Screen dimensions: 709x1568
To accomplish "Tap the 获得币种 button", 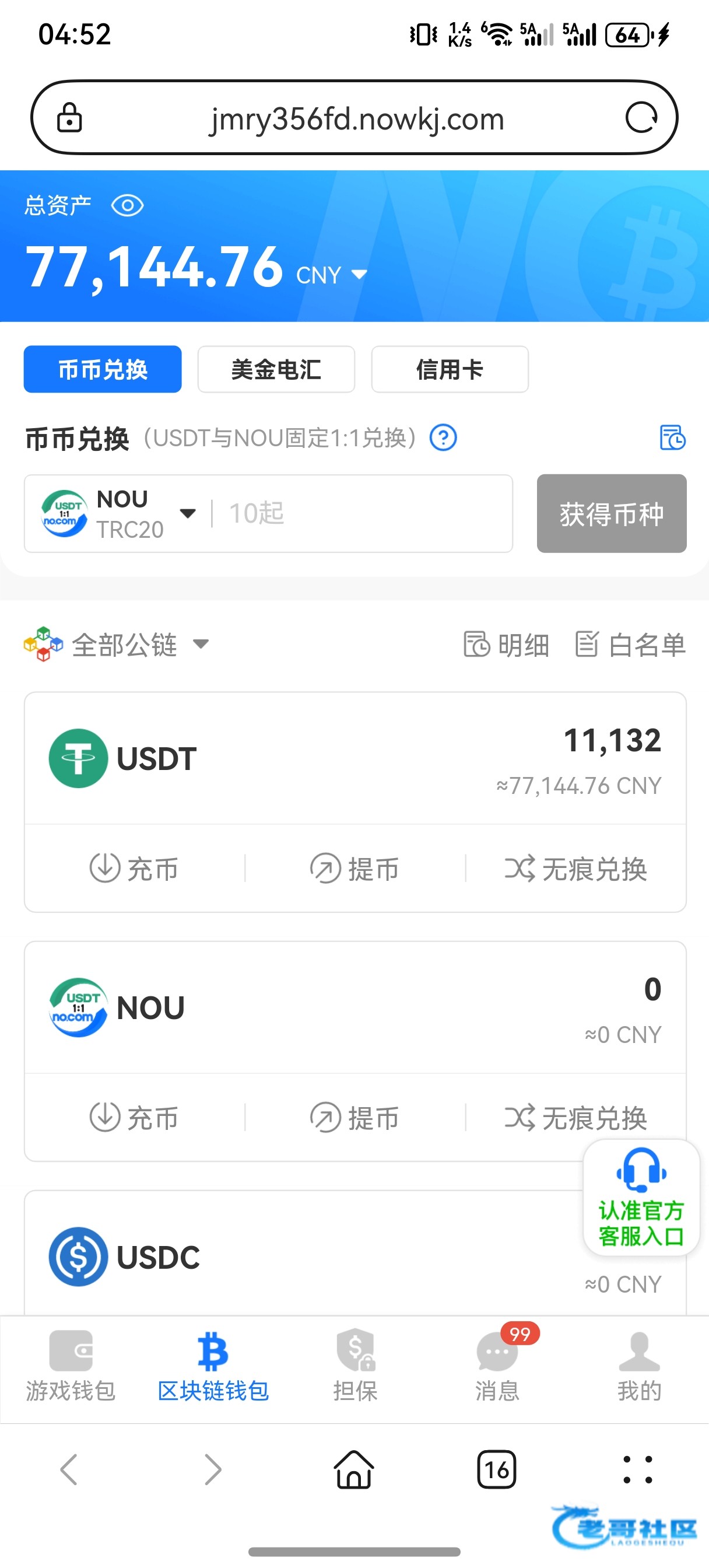I will click(611, 514).
